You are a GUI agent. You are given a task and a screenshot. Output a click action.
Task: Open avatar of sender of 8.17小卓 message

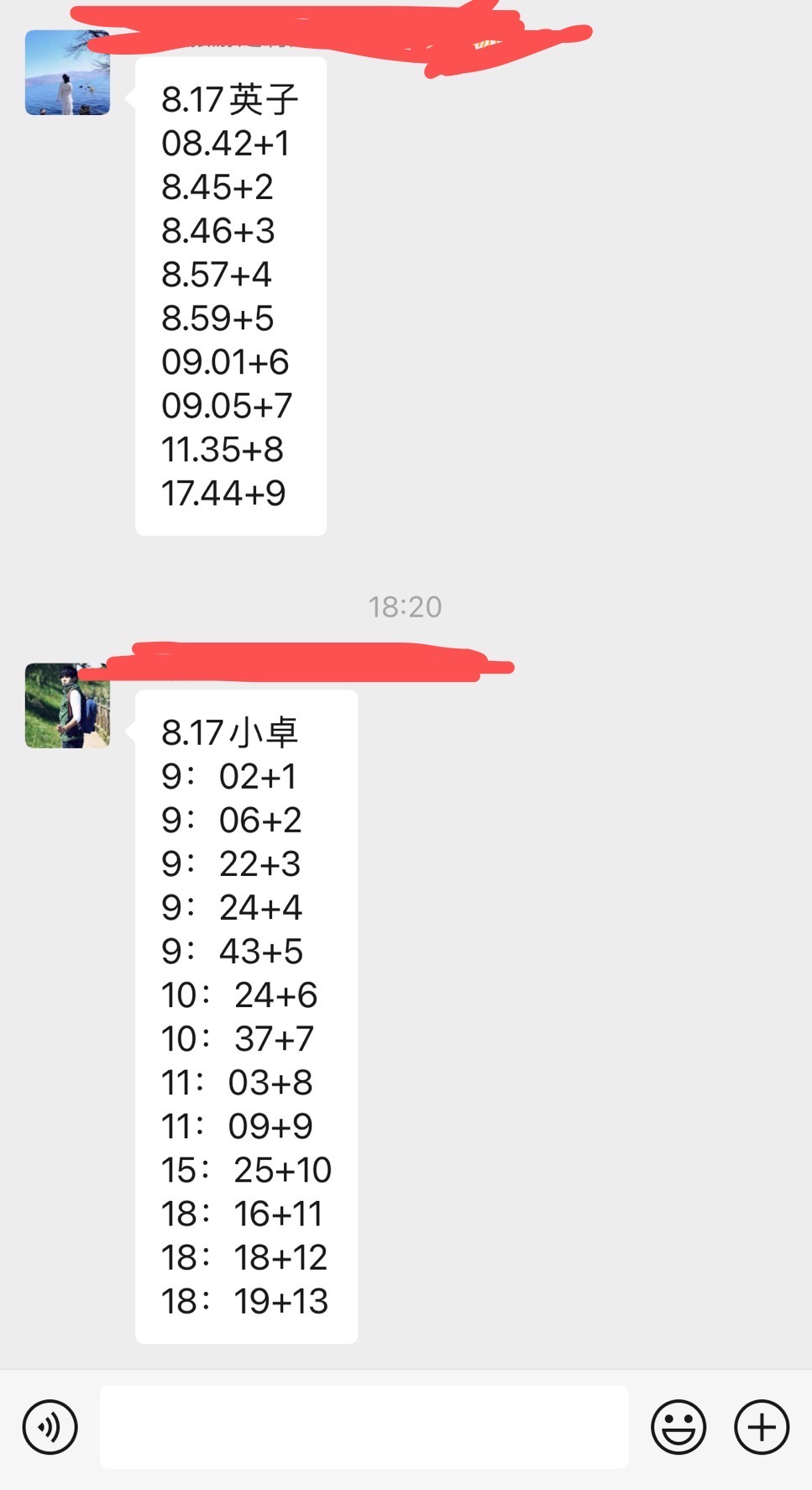[x=67, y=706]
